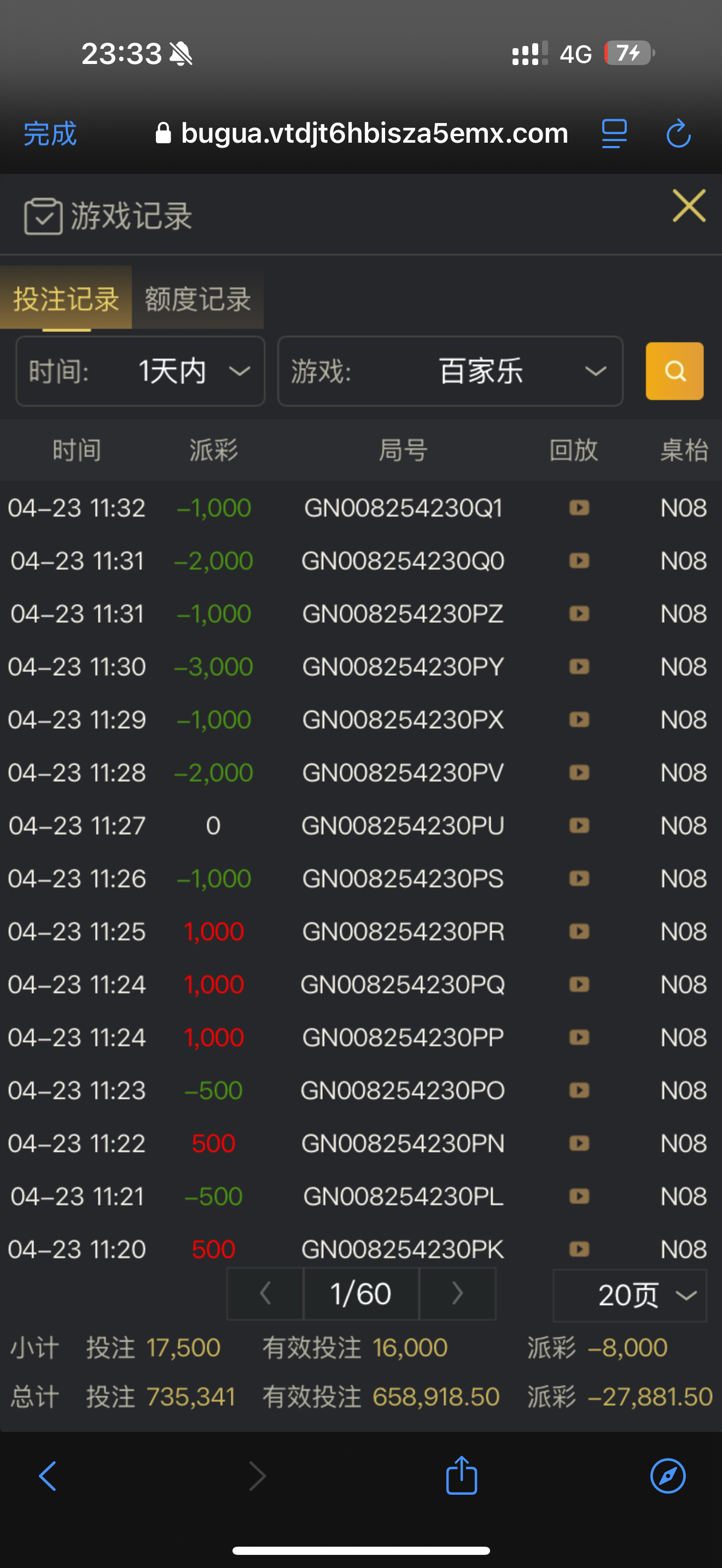The width and height of the screenshot is (722, 1568).
Task: Tap 完成 to close the browser view
Action: point(50,133)
